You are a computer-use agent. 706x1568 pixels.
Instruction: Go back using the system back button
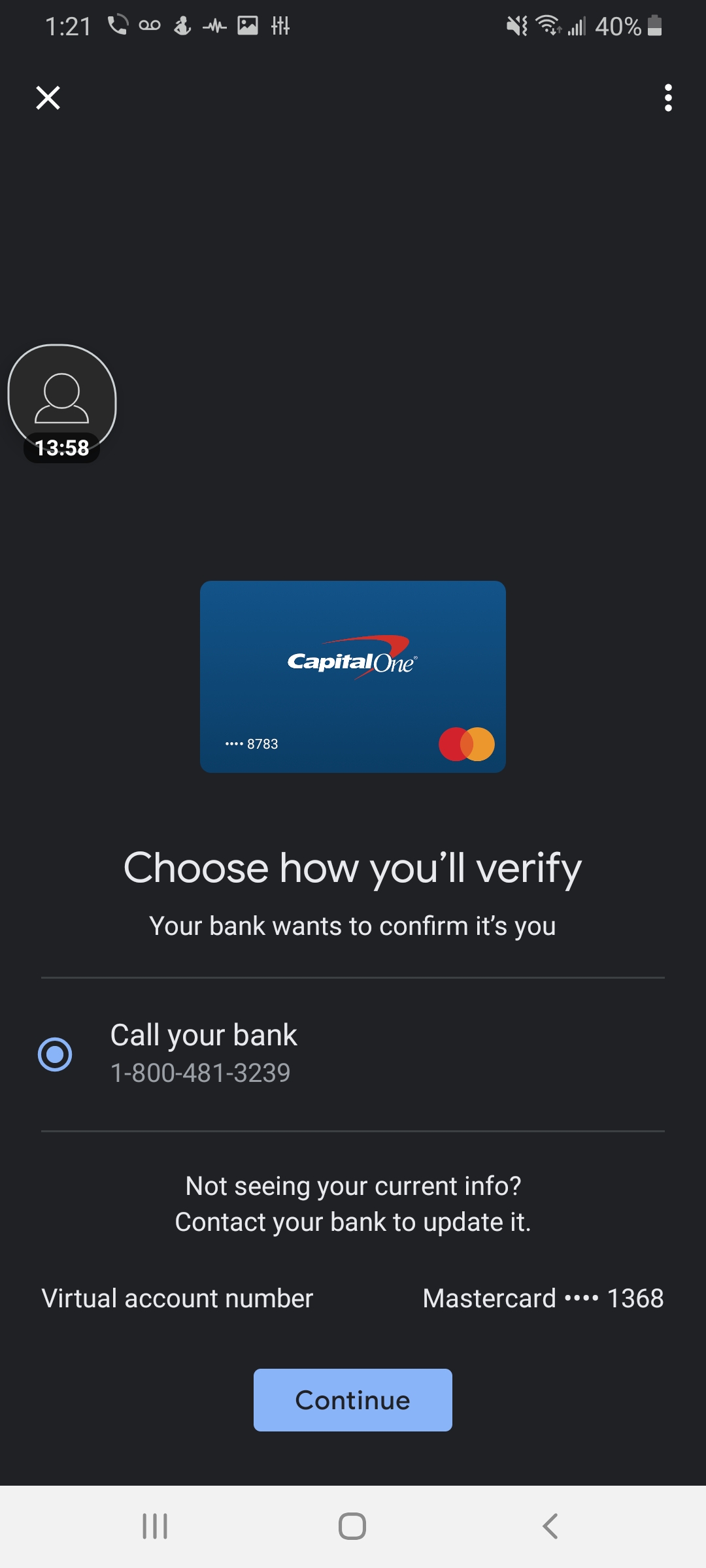click(x=550, y=1526)
